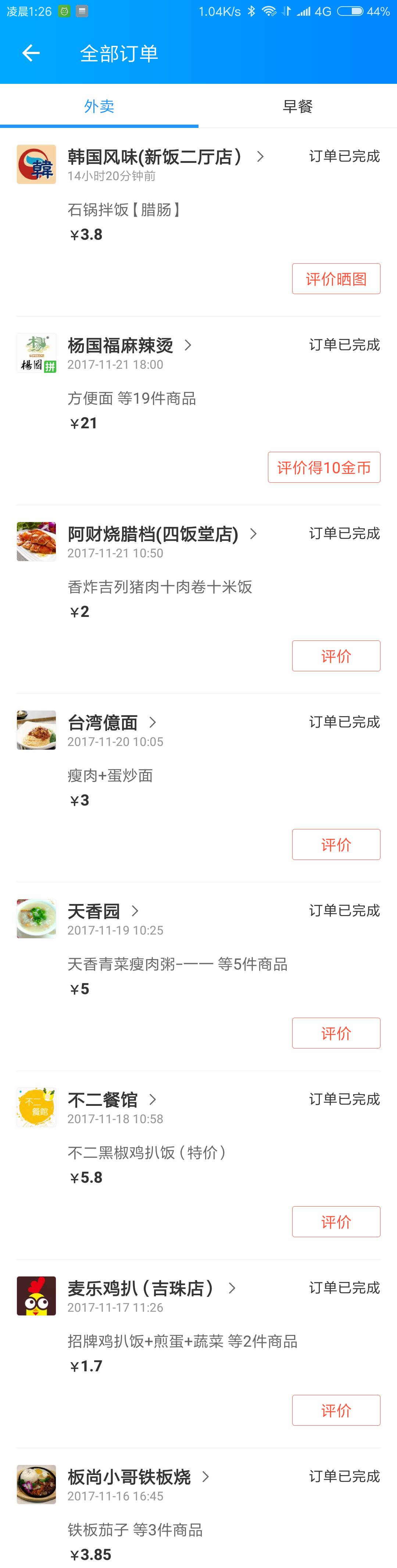397x1568 pixels.
Task: Review the 天香园 order with 评价
Action: click(336, 1033)
